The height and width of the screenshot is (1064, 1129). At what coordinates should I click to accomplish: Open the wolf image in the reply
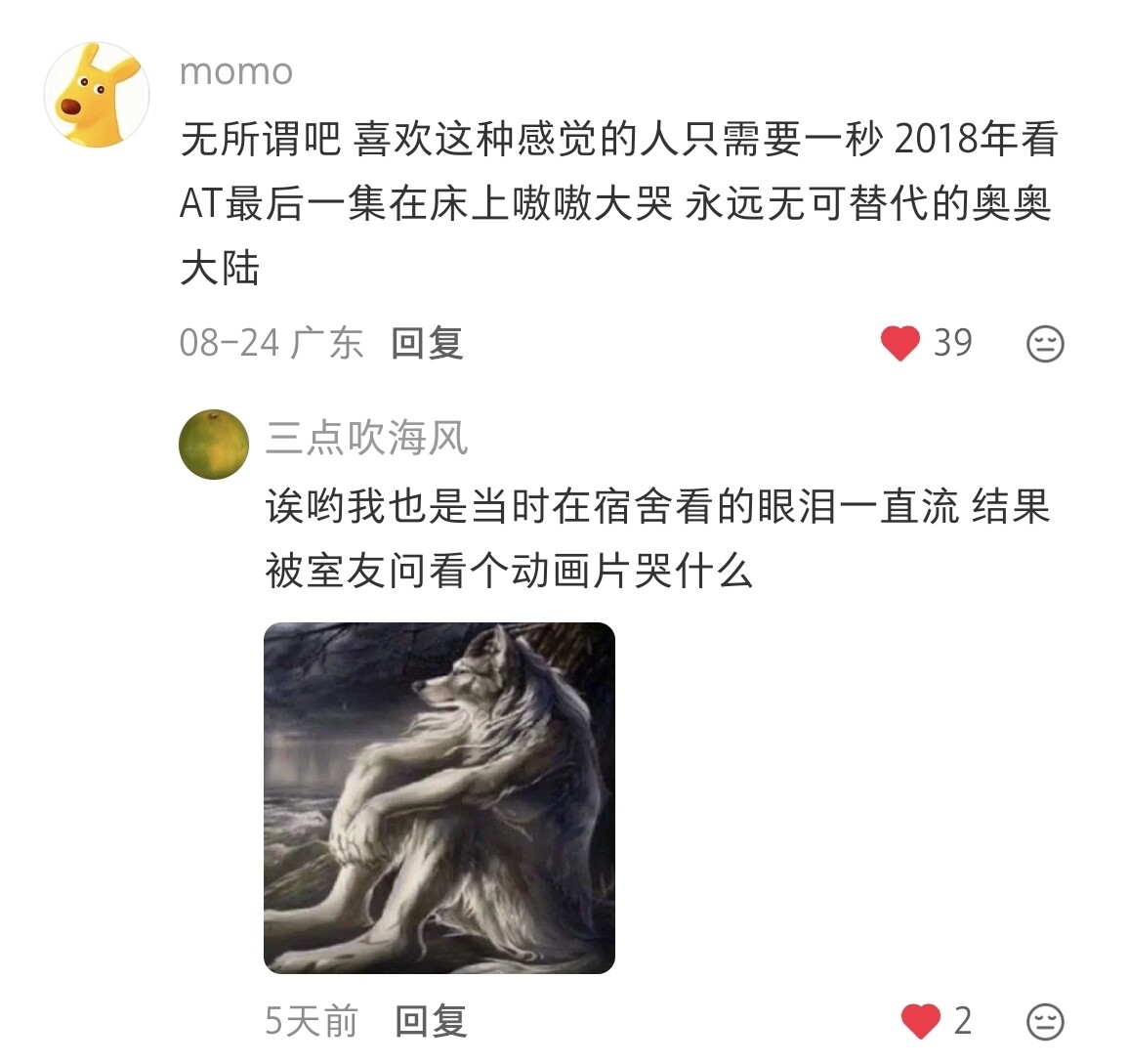point(439,798)
